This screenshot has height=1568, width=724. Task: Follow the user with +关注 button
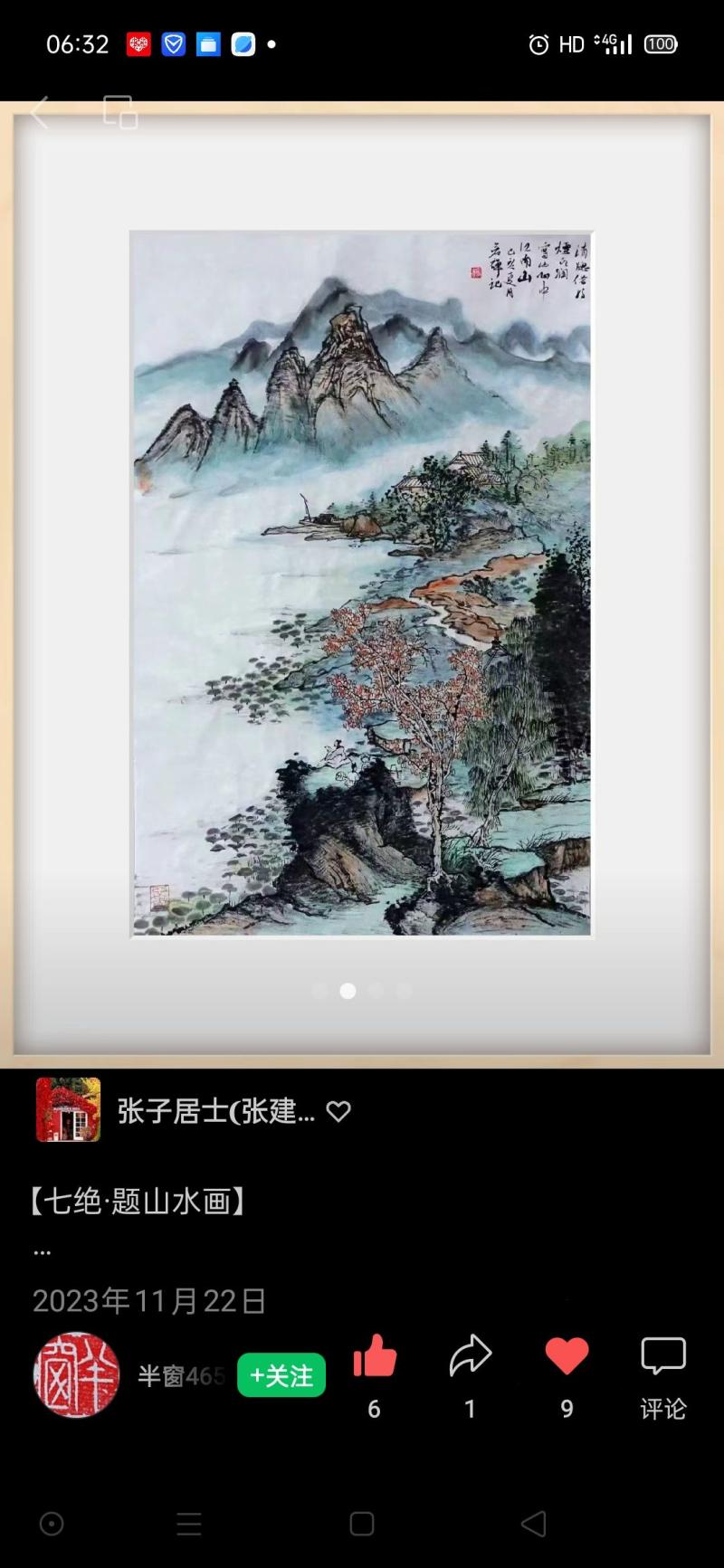pyautogui.click(x=281, y=1375)
